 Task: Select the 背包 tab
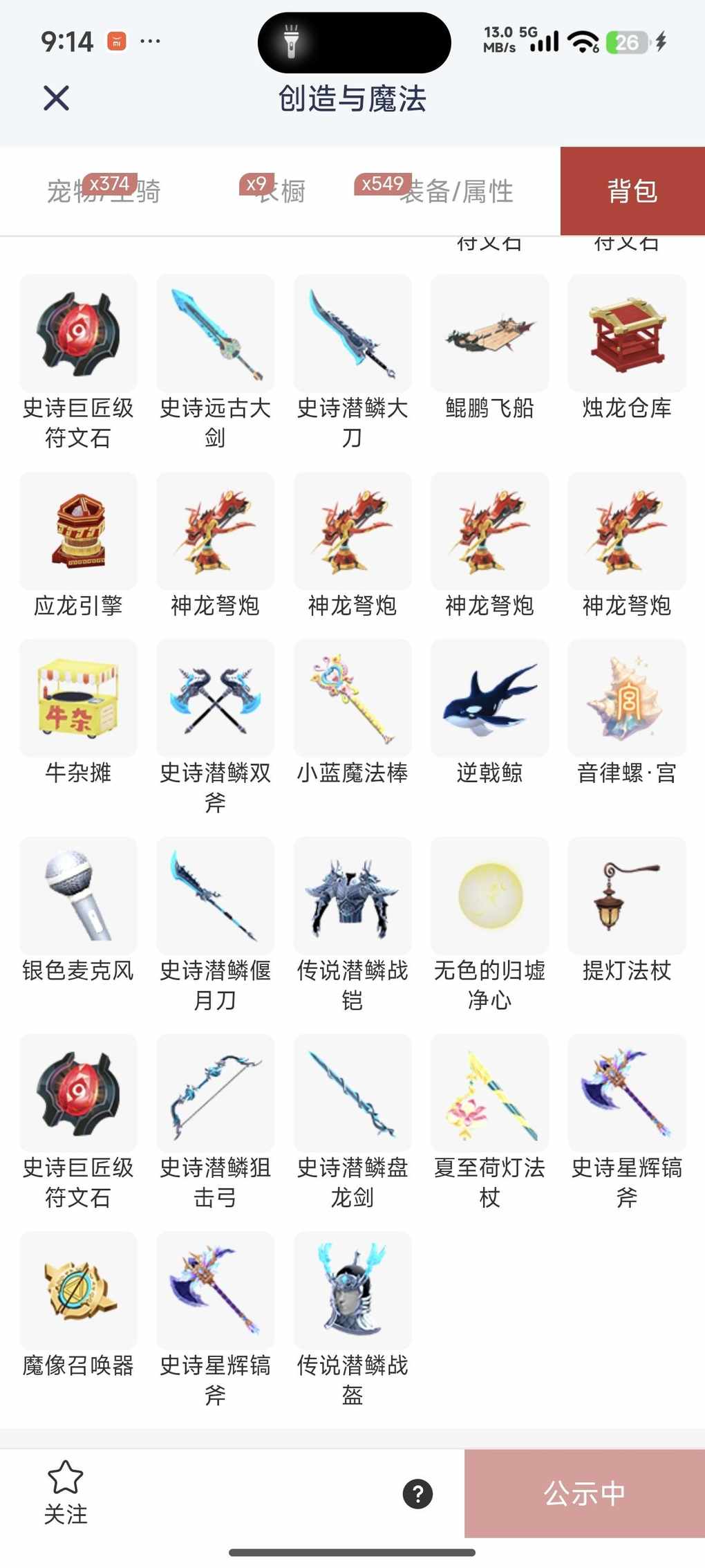coord(632,191)
